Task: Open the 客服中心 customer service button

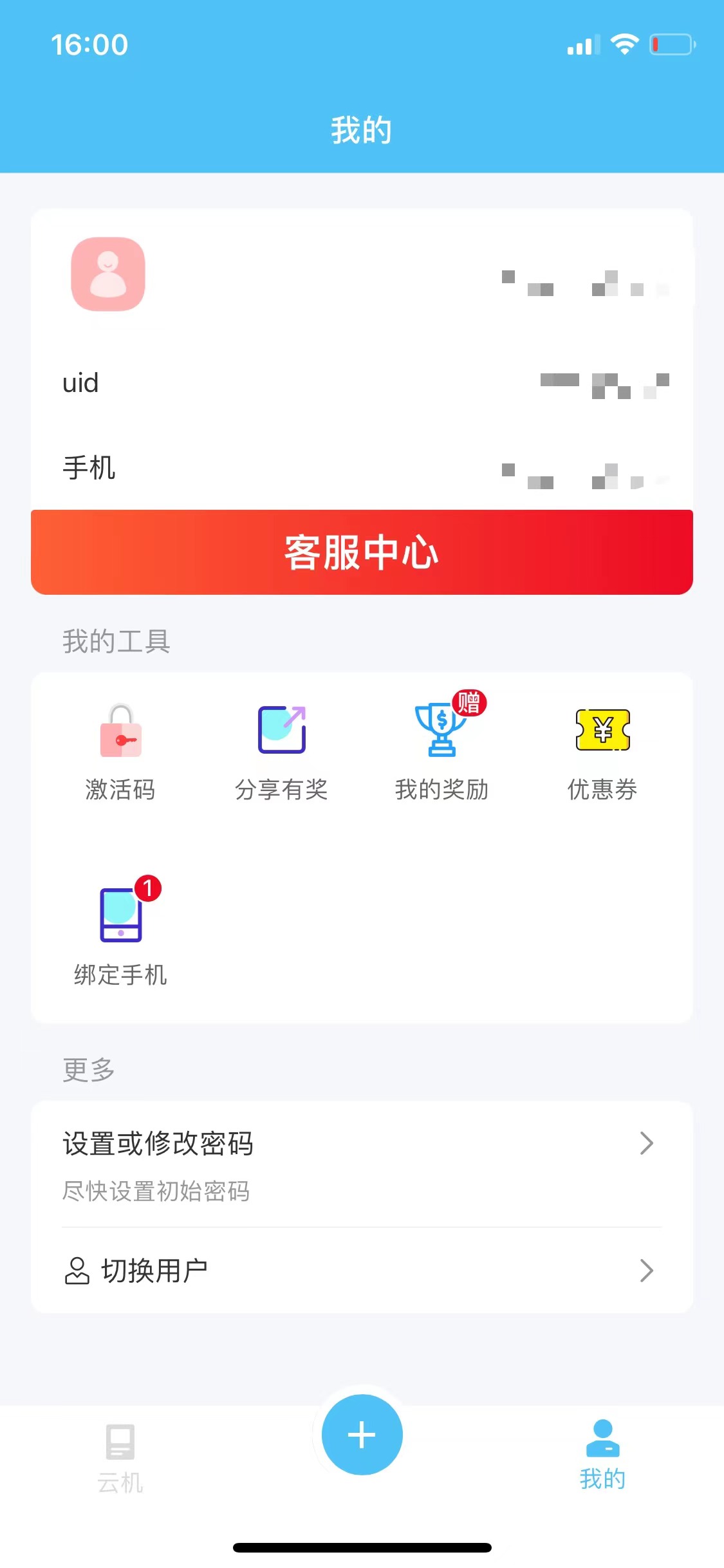Action: [x=362, y=552]
